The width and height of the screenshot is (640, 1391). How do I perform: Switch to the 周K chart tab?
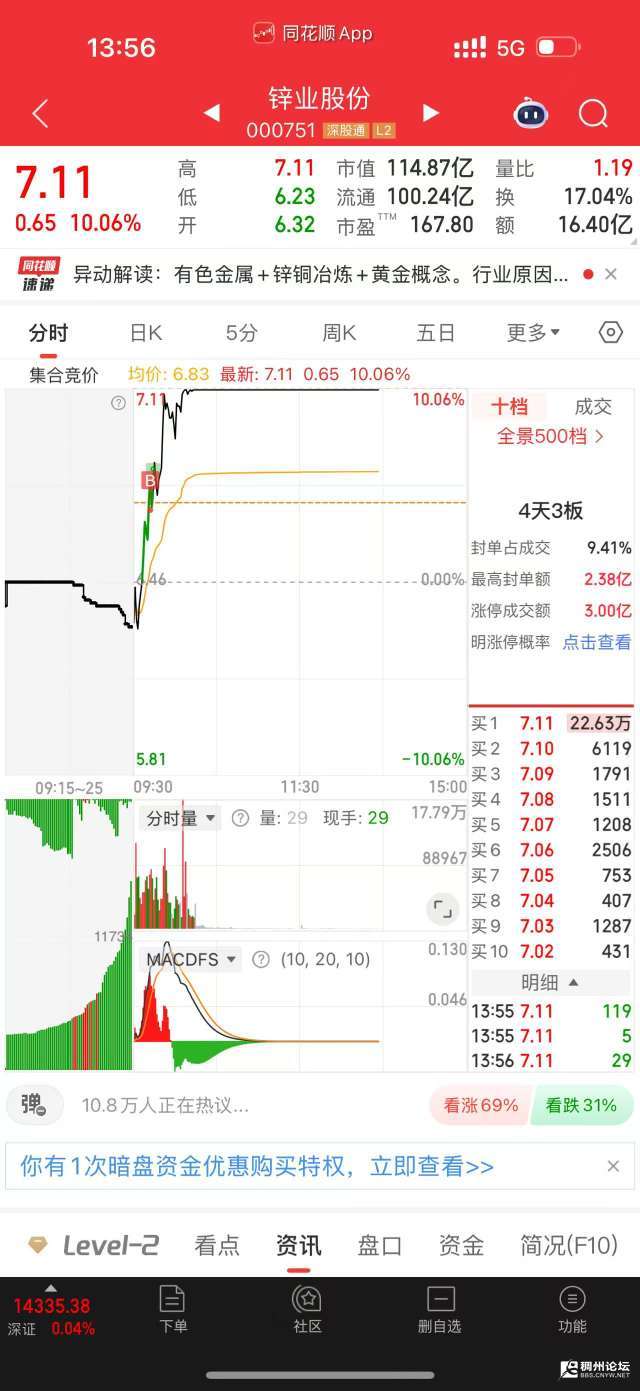tap(339, 333)
